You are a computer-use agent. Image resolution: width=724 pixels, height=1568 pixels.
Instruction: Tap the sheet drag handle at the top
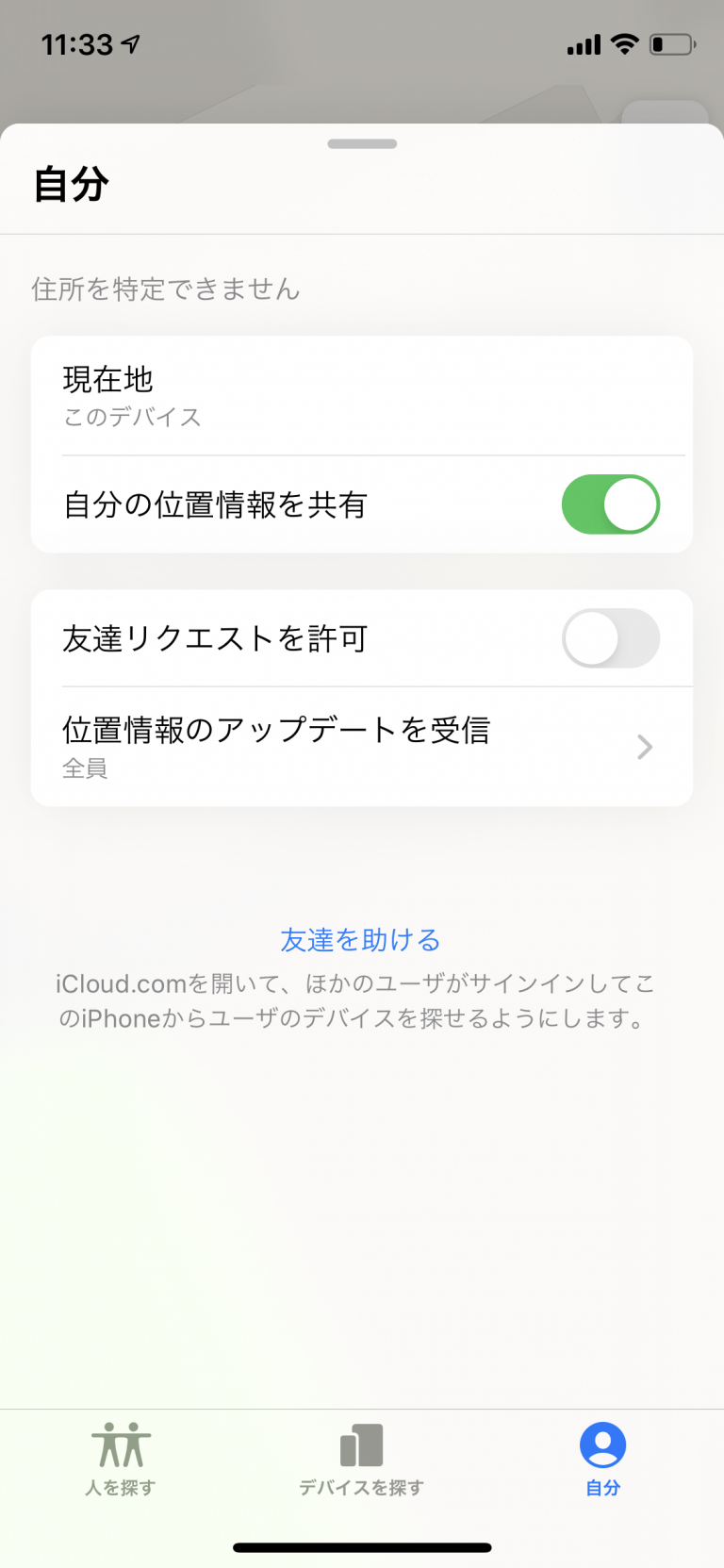[361, 143]
